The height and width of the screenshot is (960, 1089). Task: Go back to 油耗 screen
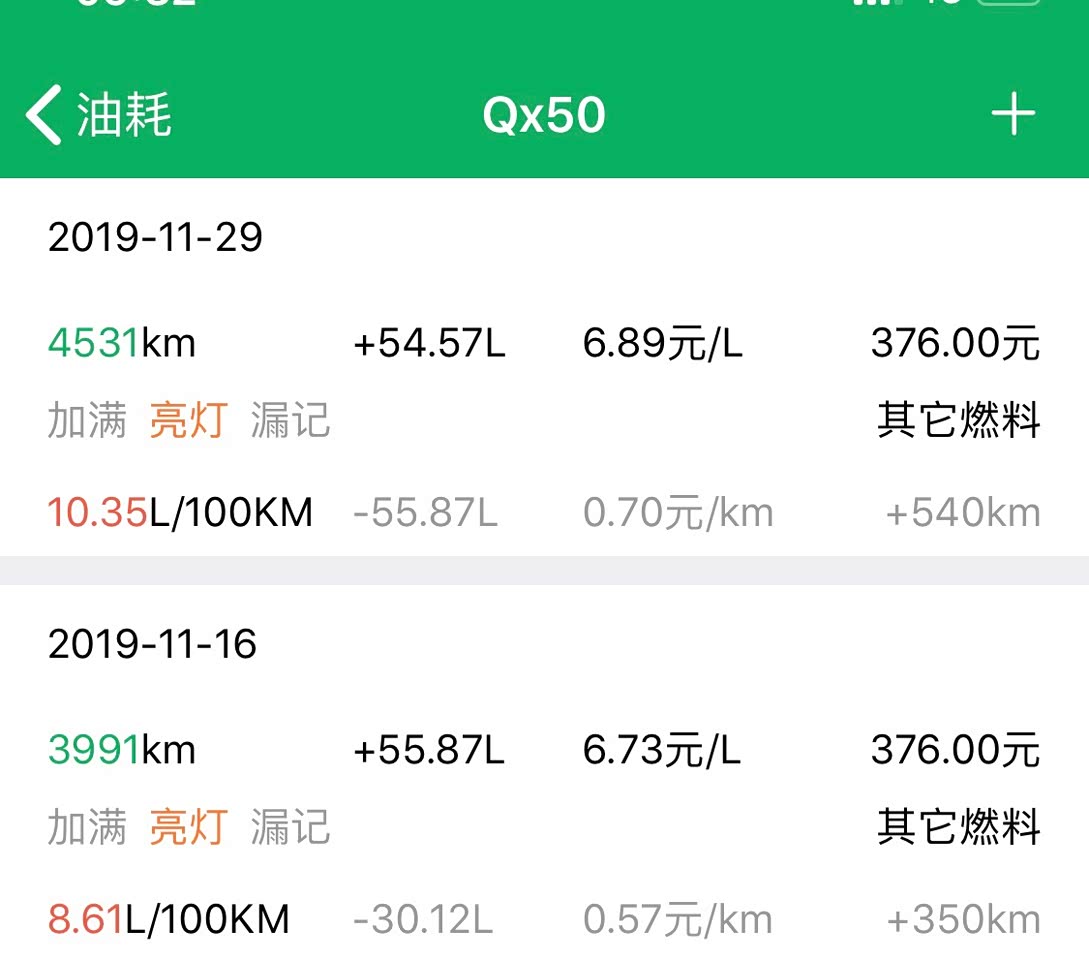(98, 115)
